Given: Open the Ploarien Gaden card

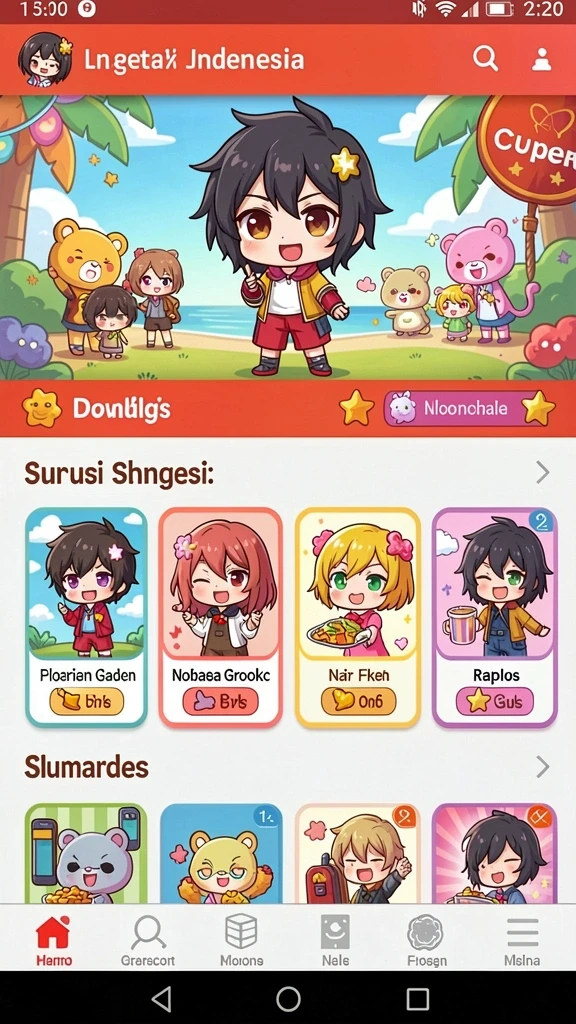Looking at the screenshot, I should (87, 617).
